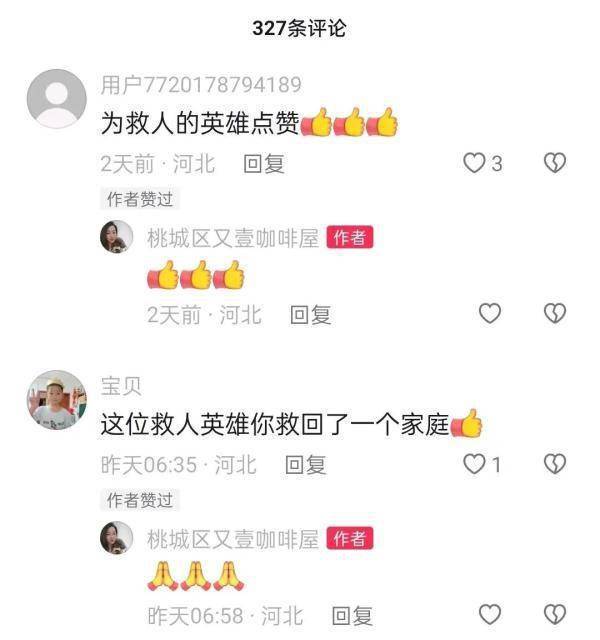Like the comment by 用户7720178794189
This screenshot has width=600, height=640.
point(475,163)
